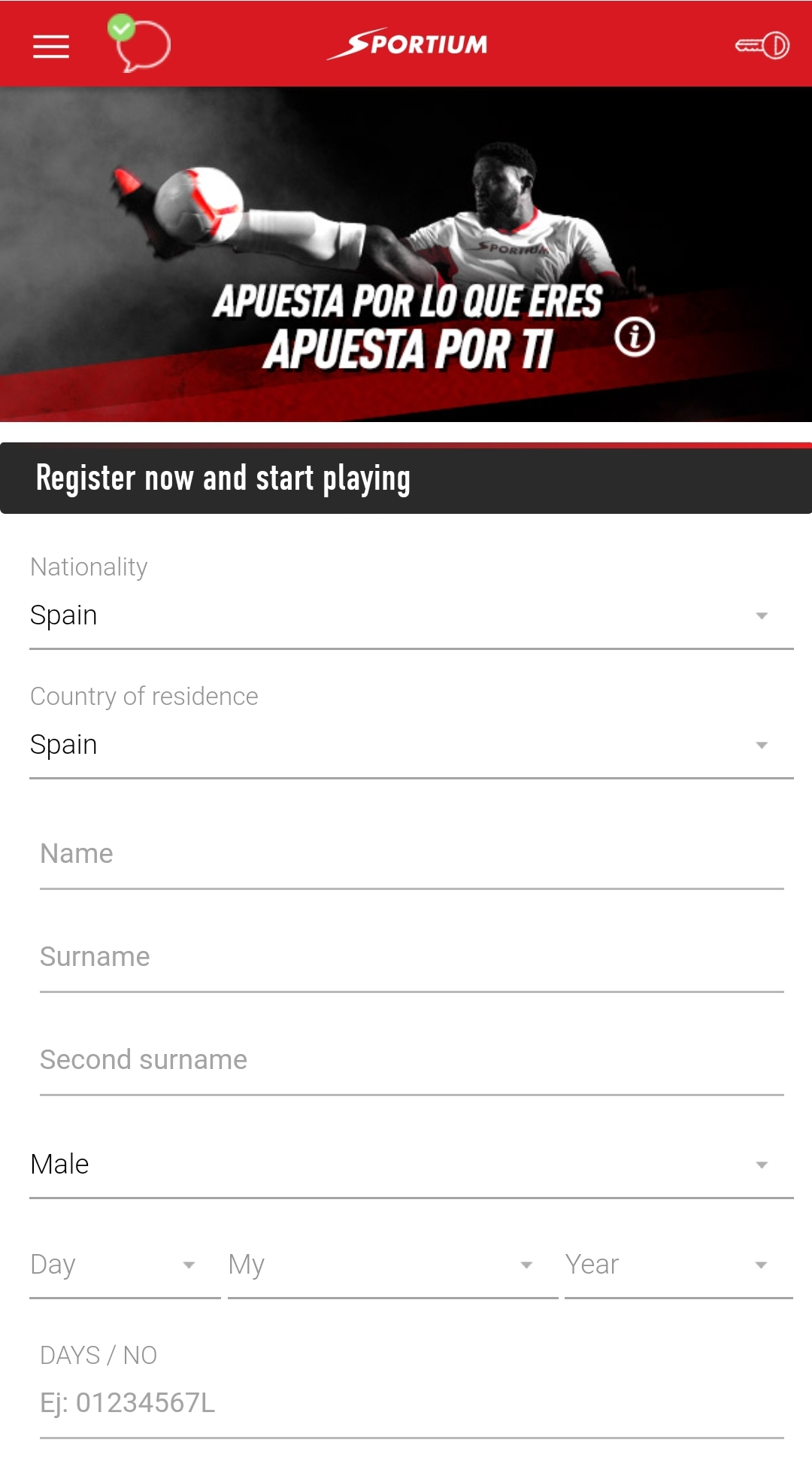Open the gender dropdown showing Male
The width and height of the screenshot is (812, 1467).
pos(411,1165)
